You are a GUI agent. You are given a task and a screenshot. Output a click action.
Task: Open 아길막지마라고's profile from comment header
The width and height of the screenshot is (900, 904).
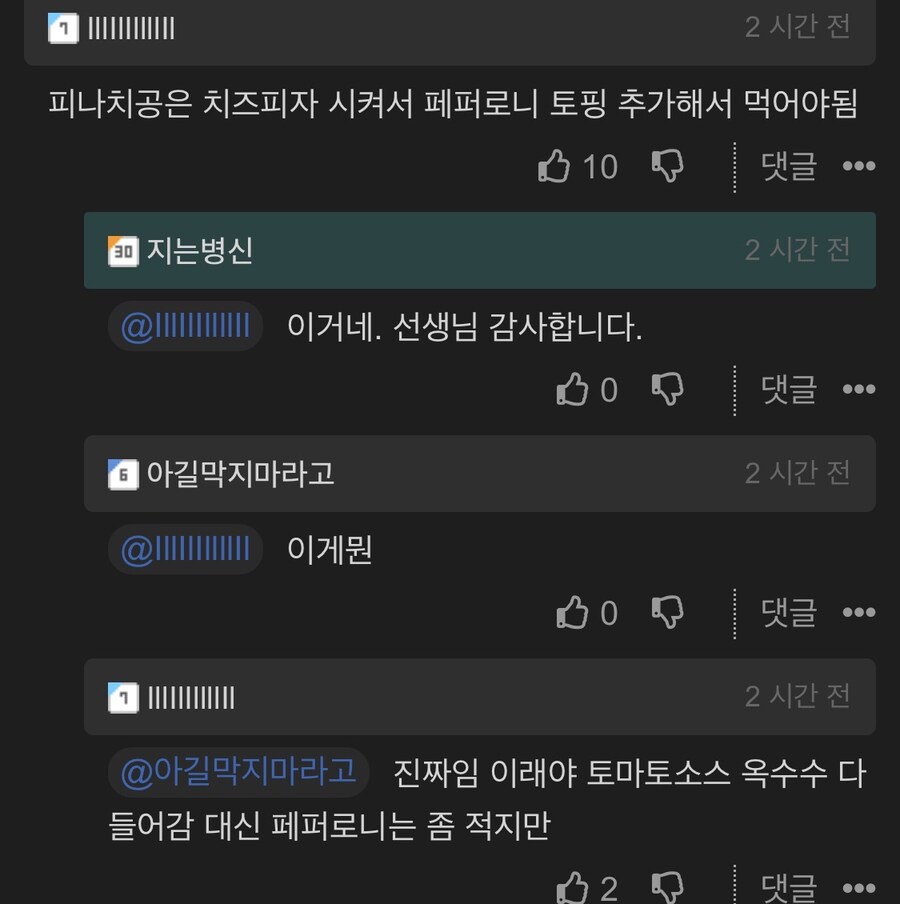pos(240,473)
